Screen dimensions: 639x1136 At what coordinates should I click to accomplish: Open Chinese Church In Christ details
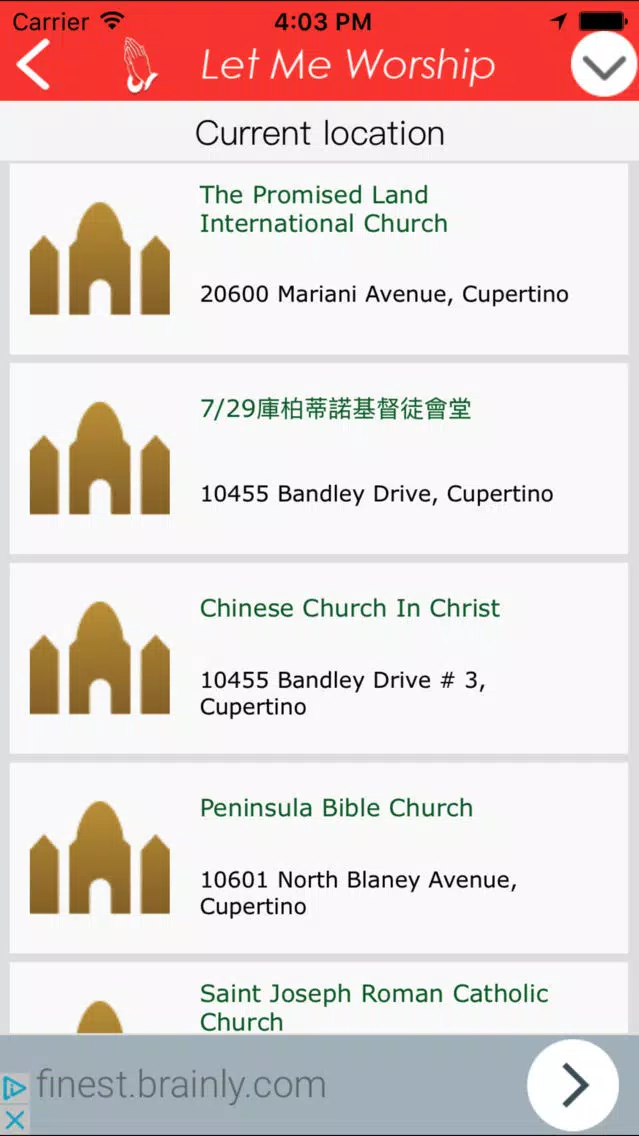[319, 658]
